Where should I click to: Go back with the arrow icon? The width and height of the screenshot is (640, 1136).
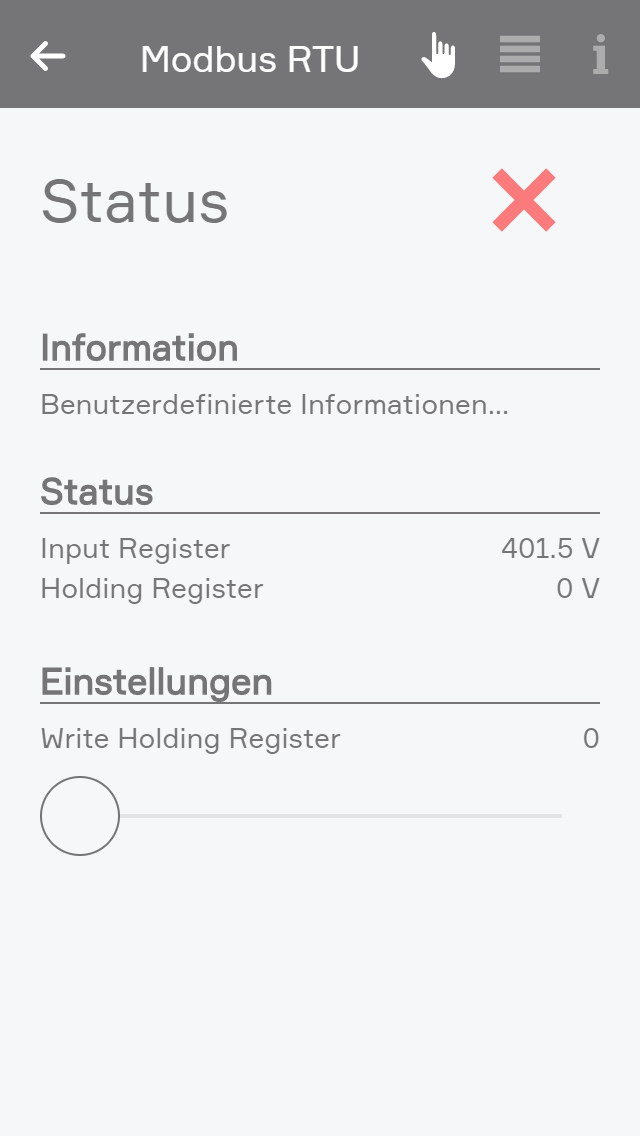(48, 56)
